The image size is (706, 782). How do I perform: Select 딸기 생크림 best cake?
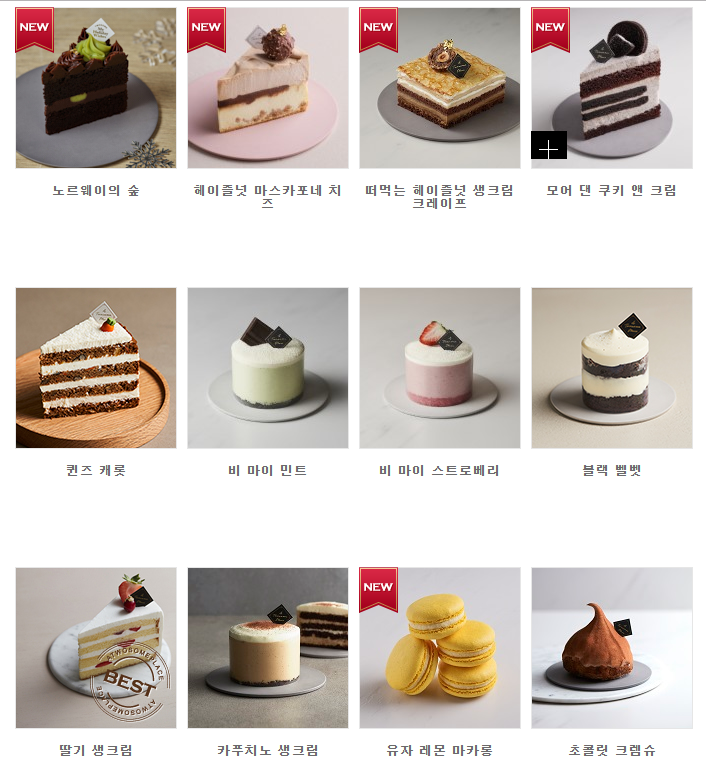point(96,648)
